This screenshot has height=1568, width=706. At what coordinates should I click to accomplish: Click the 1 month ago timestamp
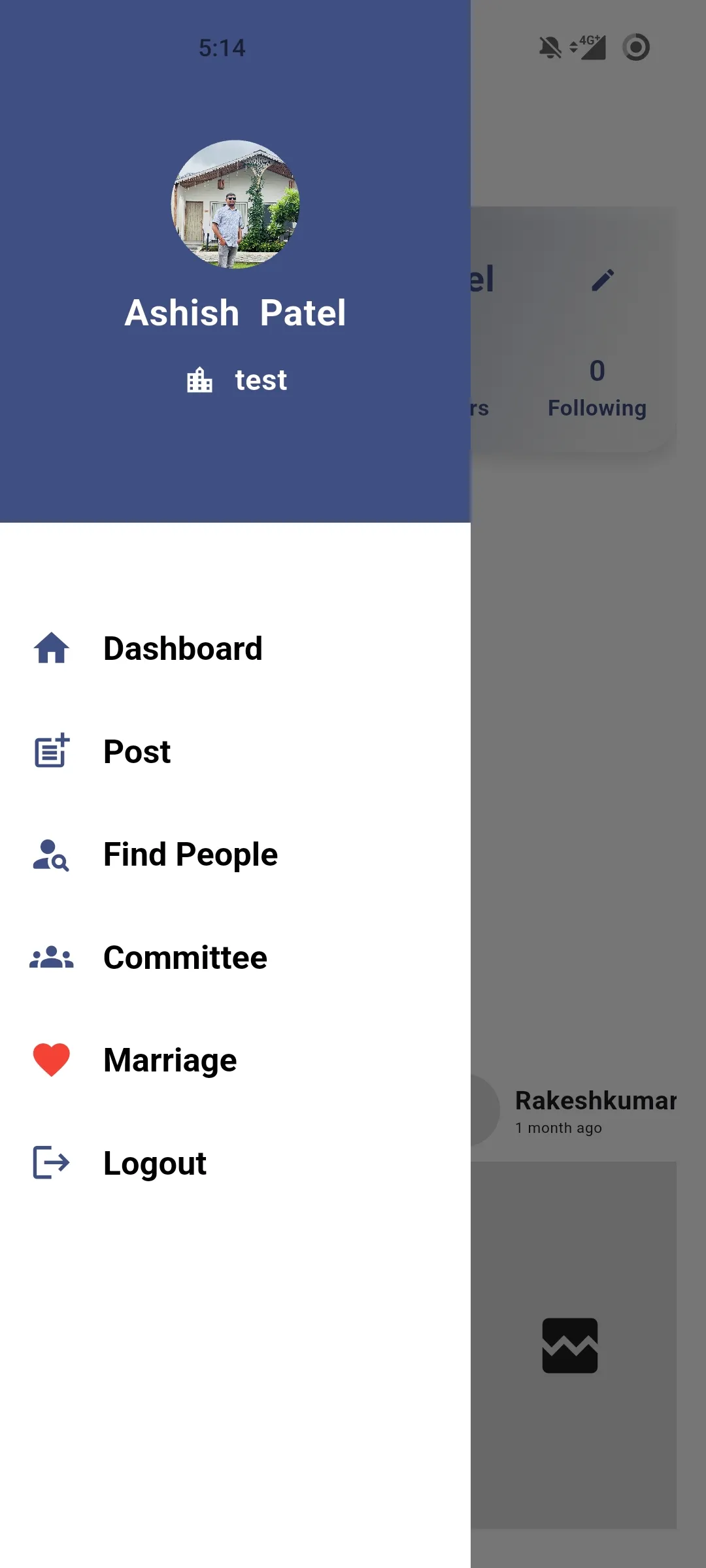pyautogui.click(x=557, y=1126)
